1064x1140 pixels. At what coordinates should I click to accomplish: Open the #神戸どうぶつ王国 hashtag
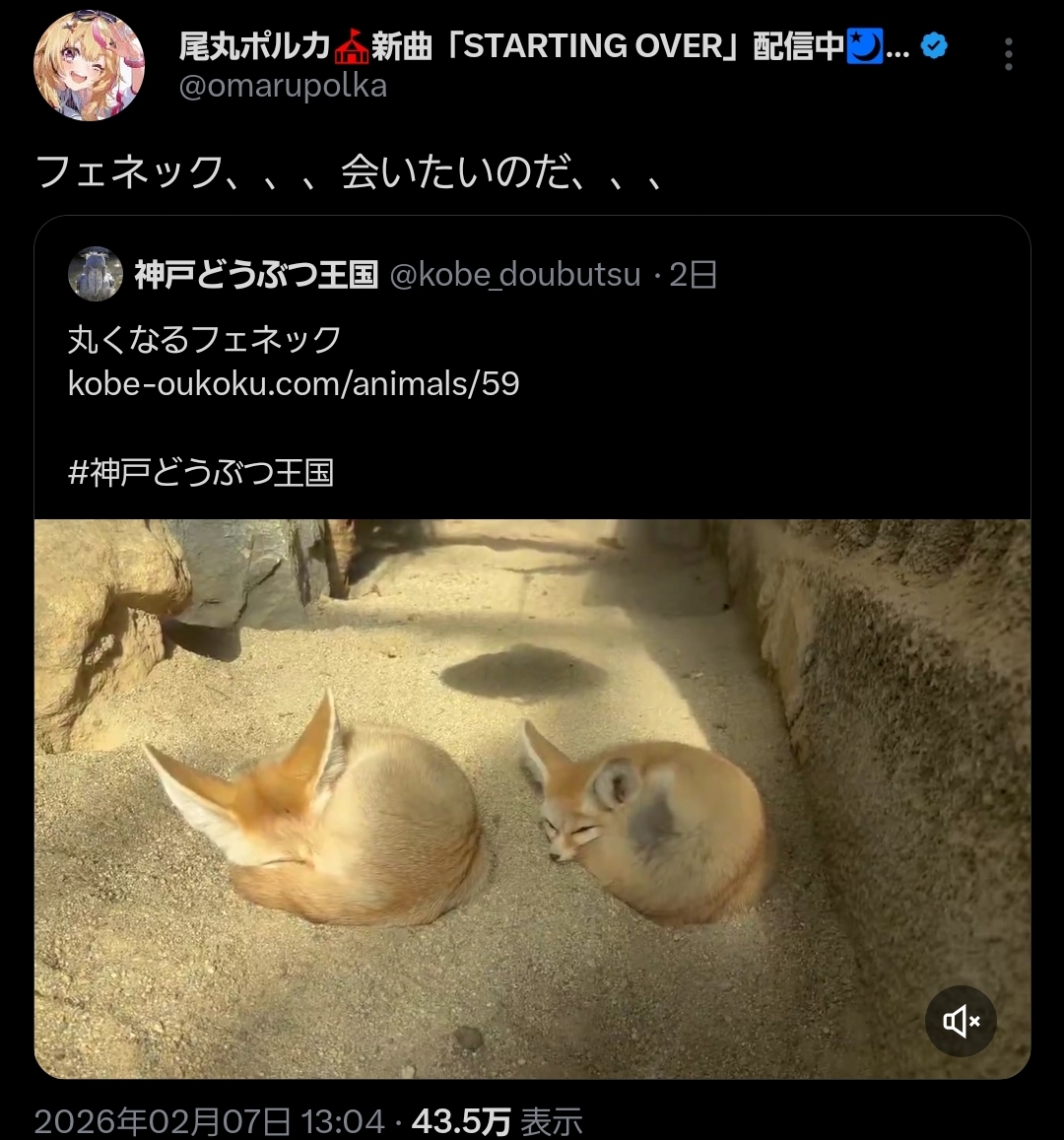tap(201, 473)
